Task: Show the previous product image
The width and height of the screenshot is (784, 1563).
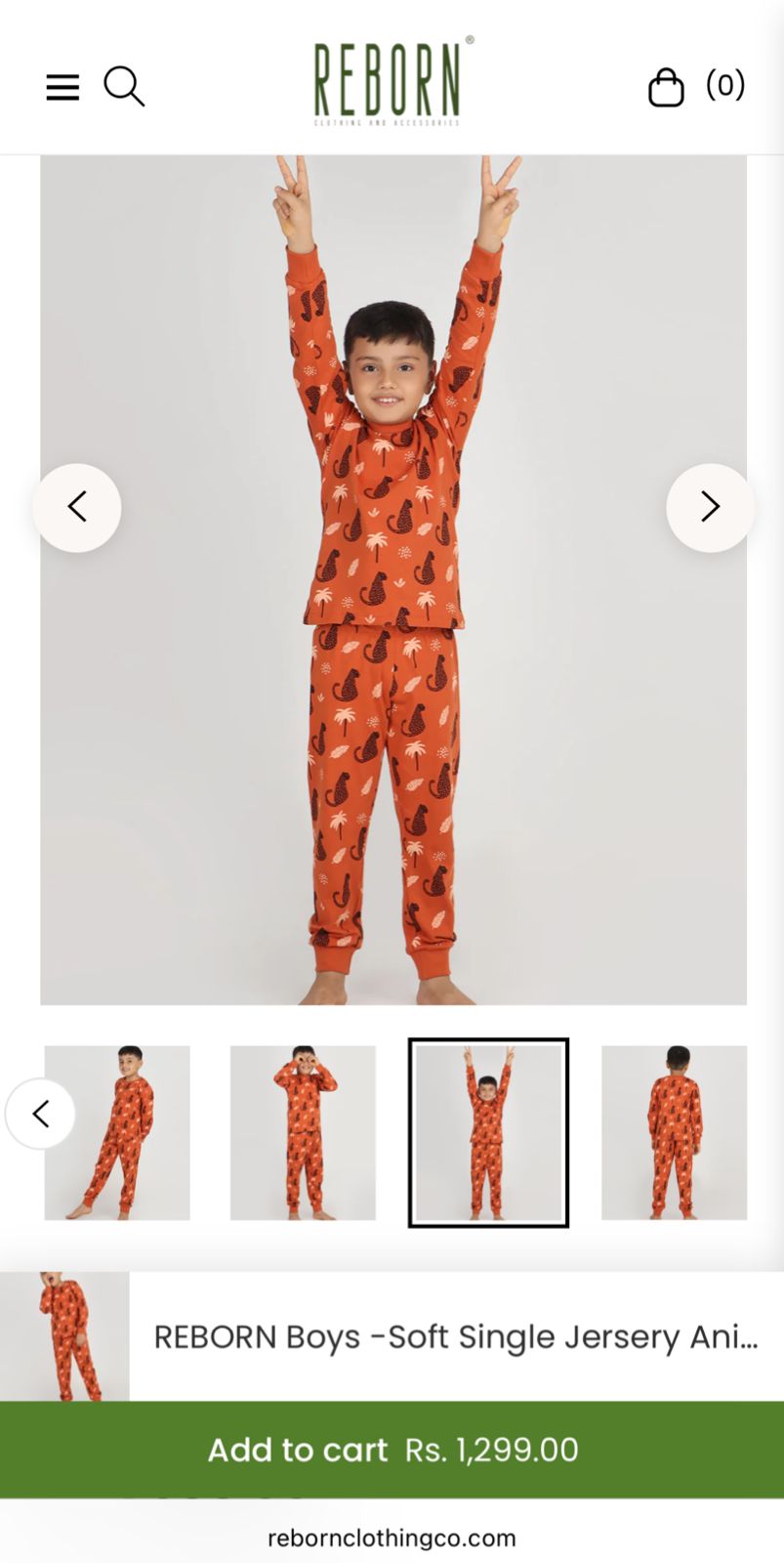Action: click(x=77, y=507)
